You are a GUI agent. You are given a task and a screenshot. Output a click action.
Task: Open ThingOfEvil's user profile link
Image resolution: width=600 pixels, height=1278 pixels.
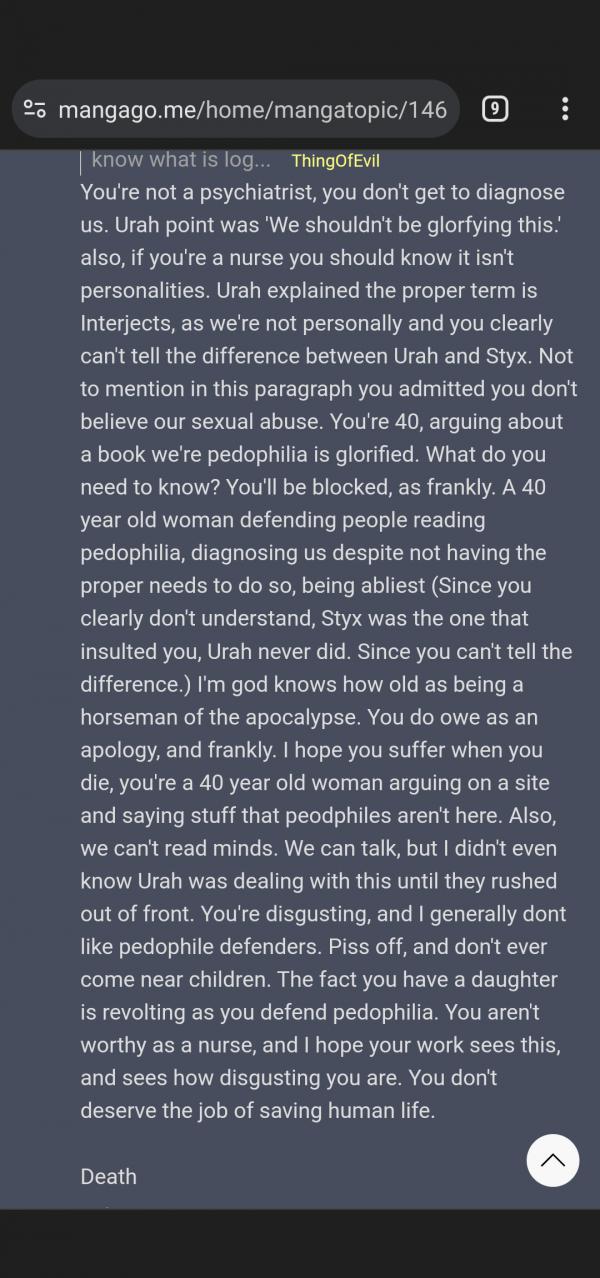pyautogui.click(x=335, y=161)
